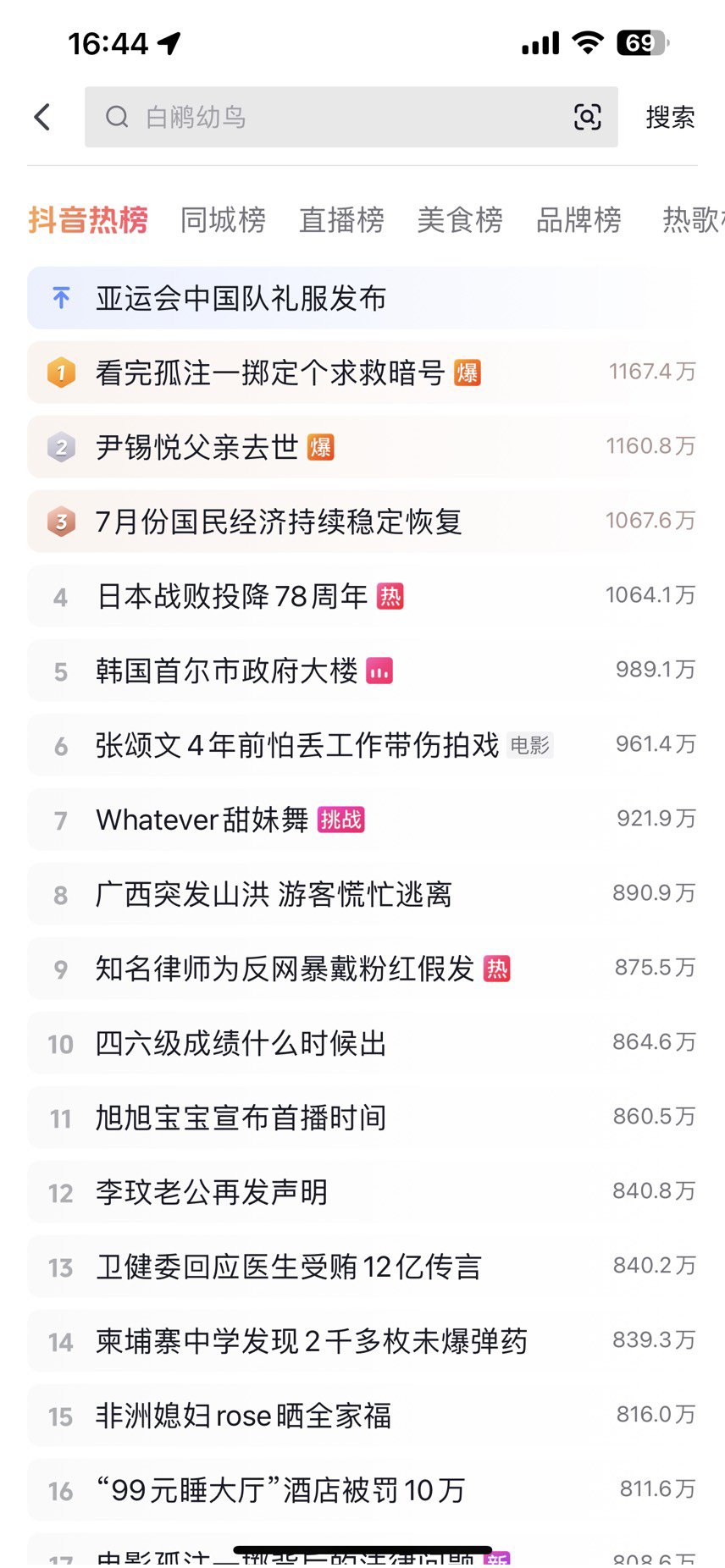Open topic 7月份国民经济持续稳定恢复
Screen dimensions: 725x1568
point(362,522)
